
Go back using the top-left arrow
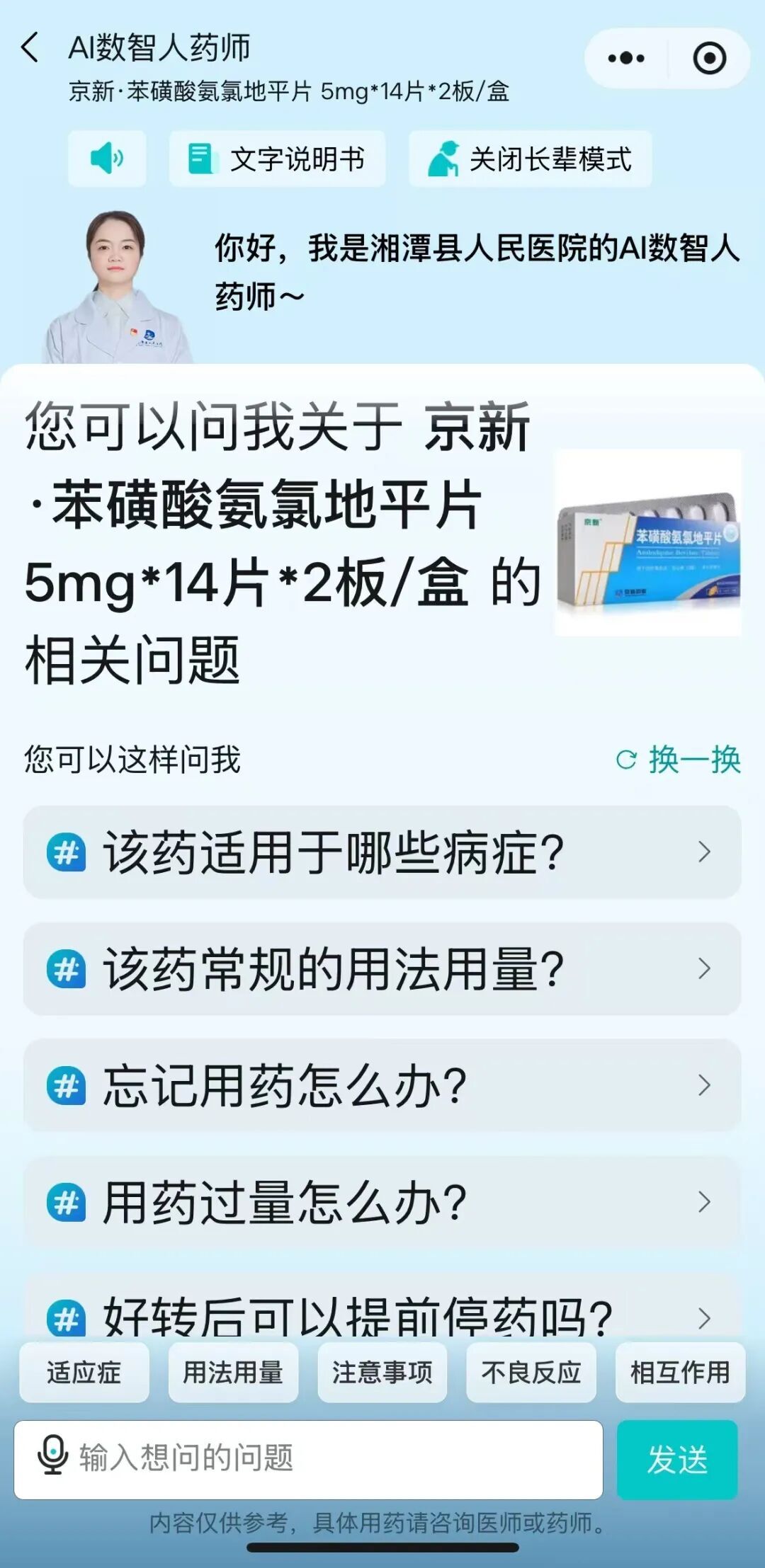pyautogui.click(x=30, y=48)
